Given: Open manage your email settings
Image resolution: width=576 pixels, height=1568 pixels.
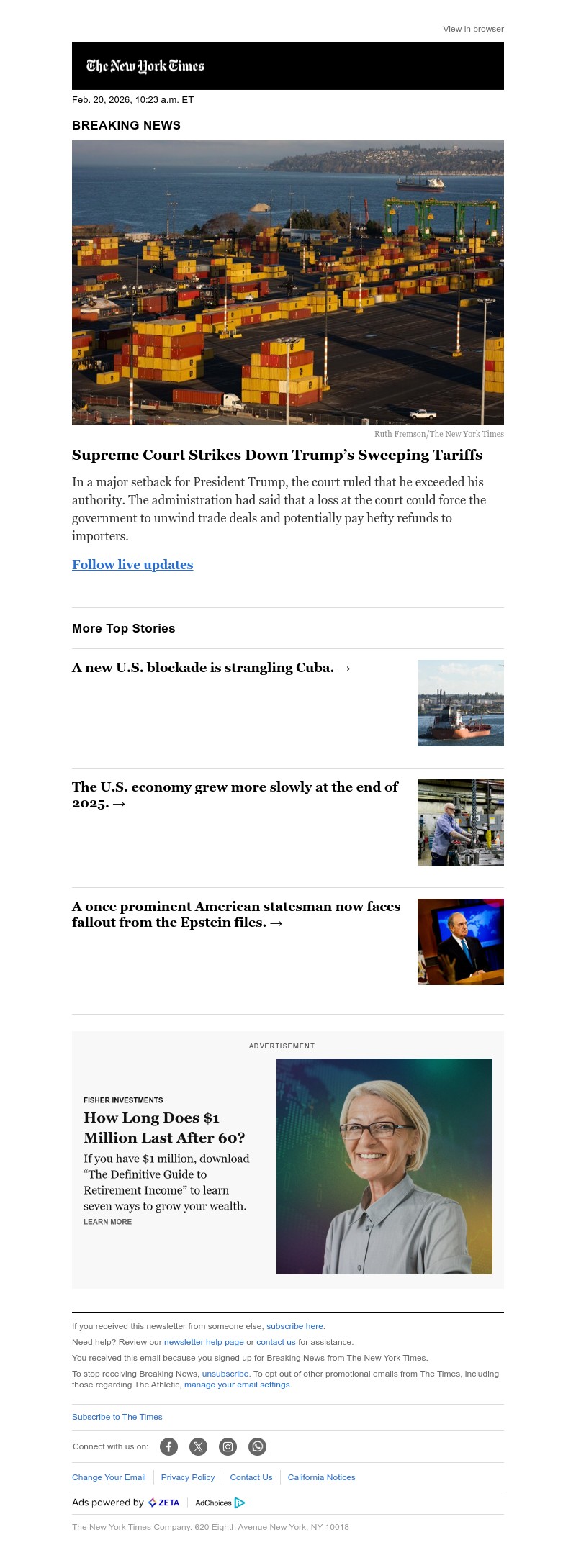Looking at the screenshot, I should pyautogui.click(x=237, y=1384).
